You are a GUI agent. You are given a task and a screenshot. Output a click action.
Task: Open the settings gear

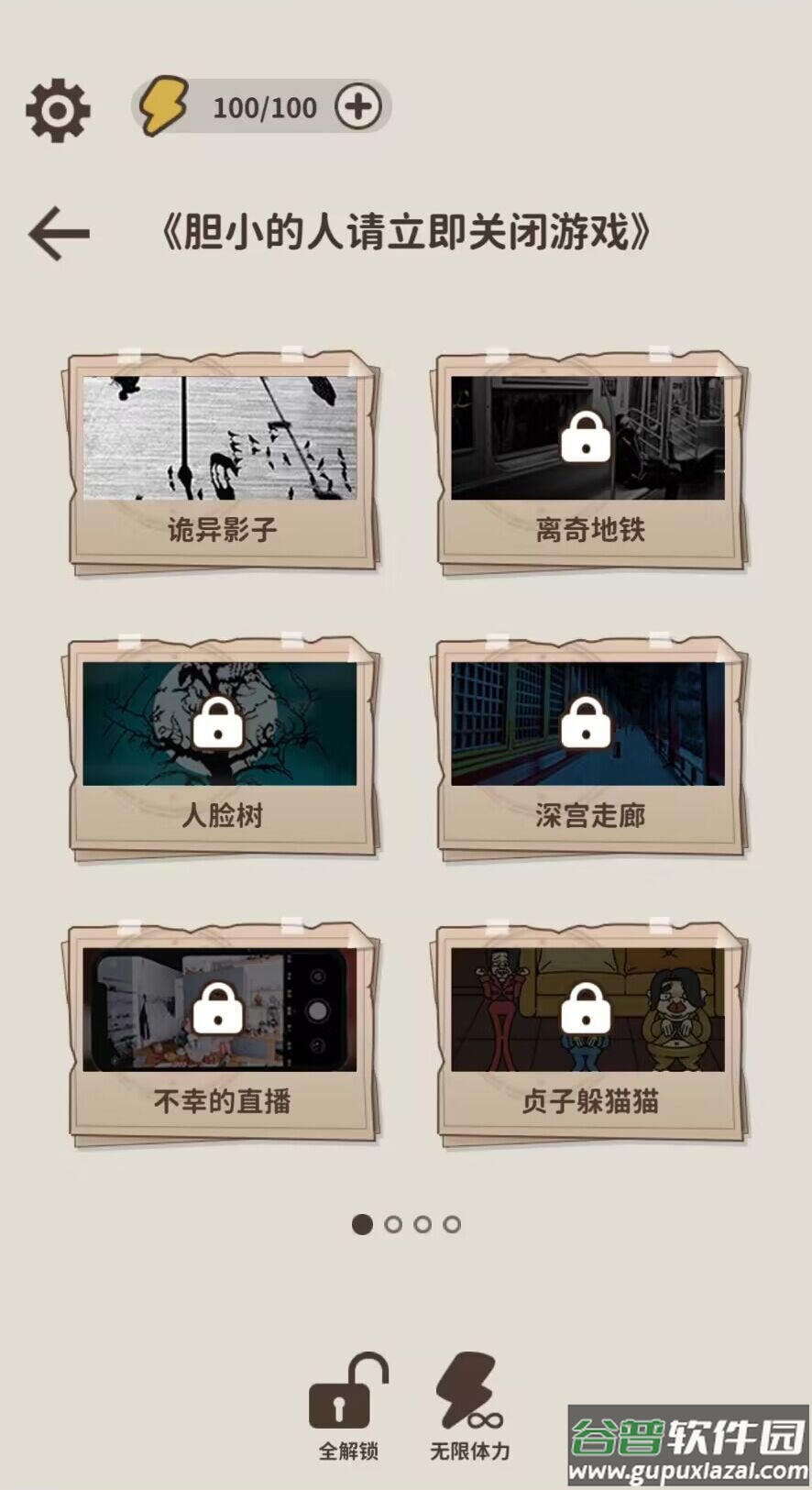(58, 110)
